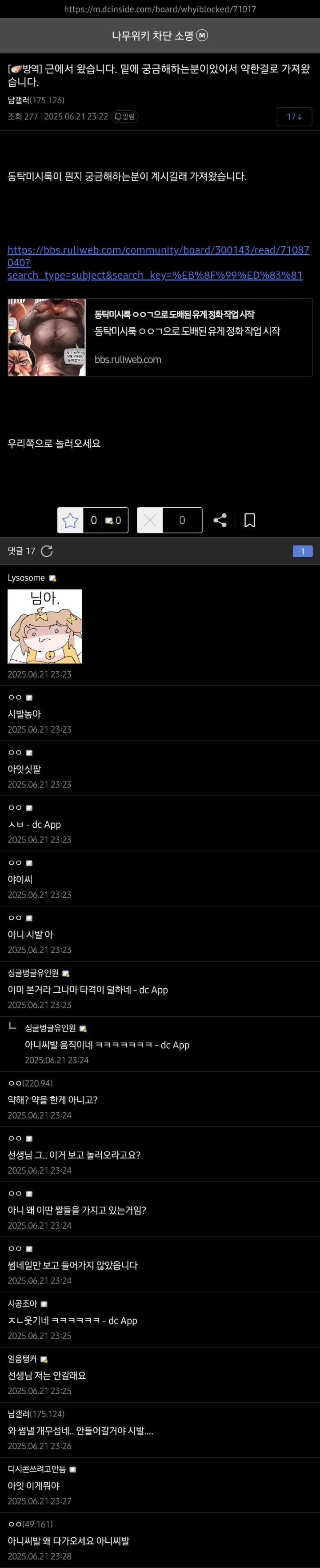Screen dimensions: 320x1568
Task: Upvote the post with the star button
Action: pos(71,521)
